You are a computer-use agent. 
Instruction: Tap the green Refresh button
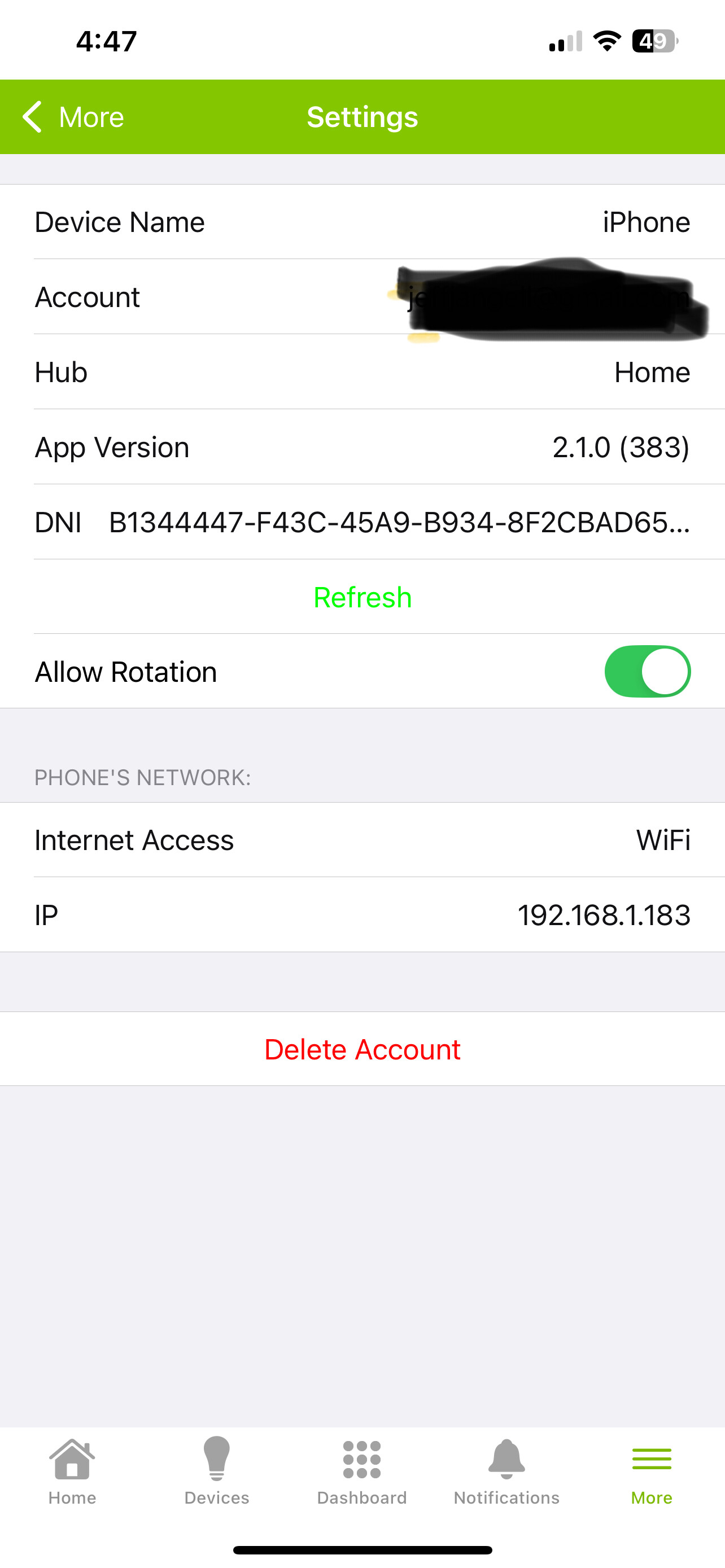point(362,597)
